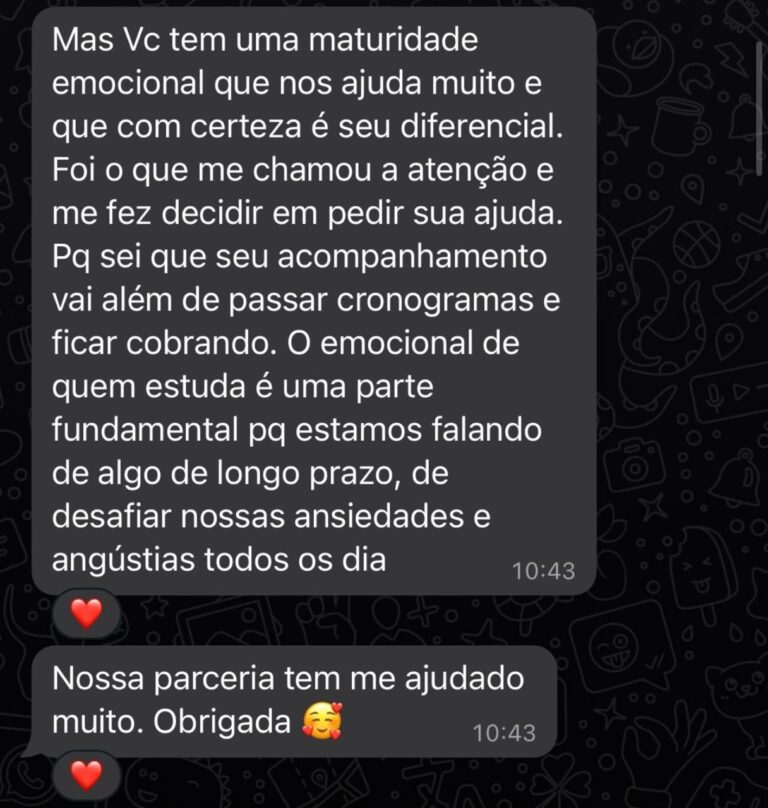Select the heart icon below the thank-you message
Image resolution: width=768 pixels, height=808 pixels.
click(x=85, y=775)
